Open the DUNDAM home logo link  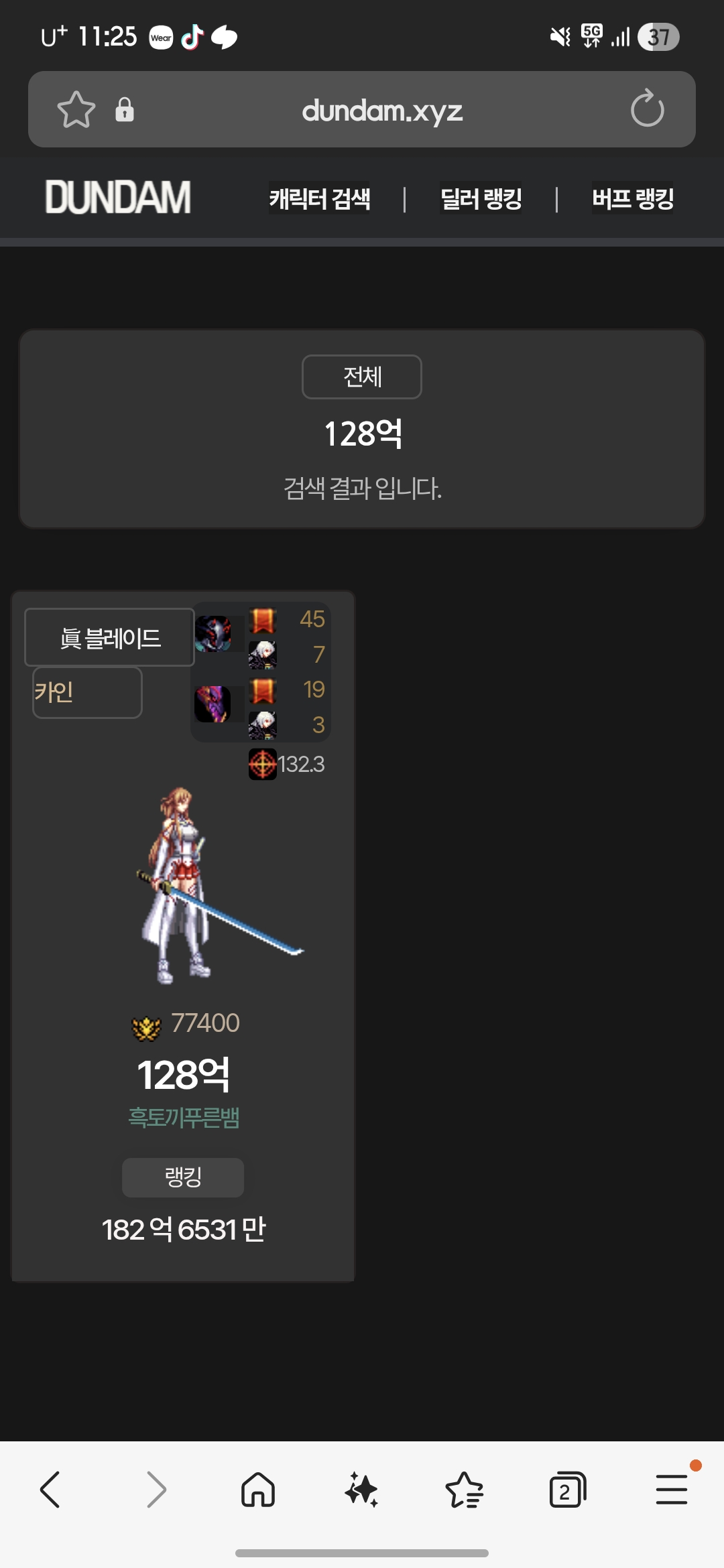(x=118, y=198)
